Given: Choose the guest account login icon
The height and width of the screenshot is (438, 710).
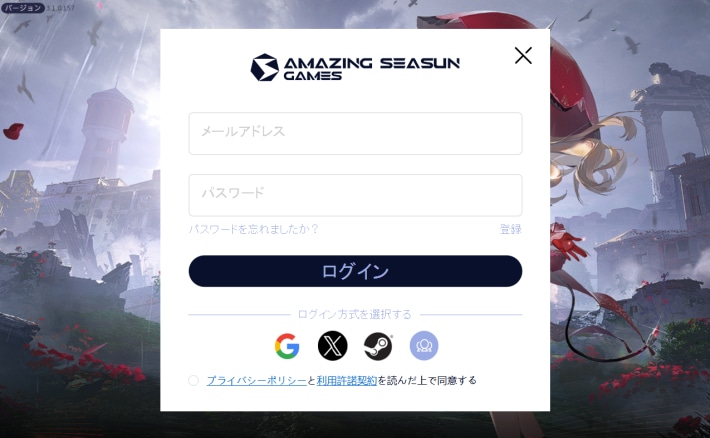Looking at the screenshot, I should tap(424, 346).
